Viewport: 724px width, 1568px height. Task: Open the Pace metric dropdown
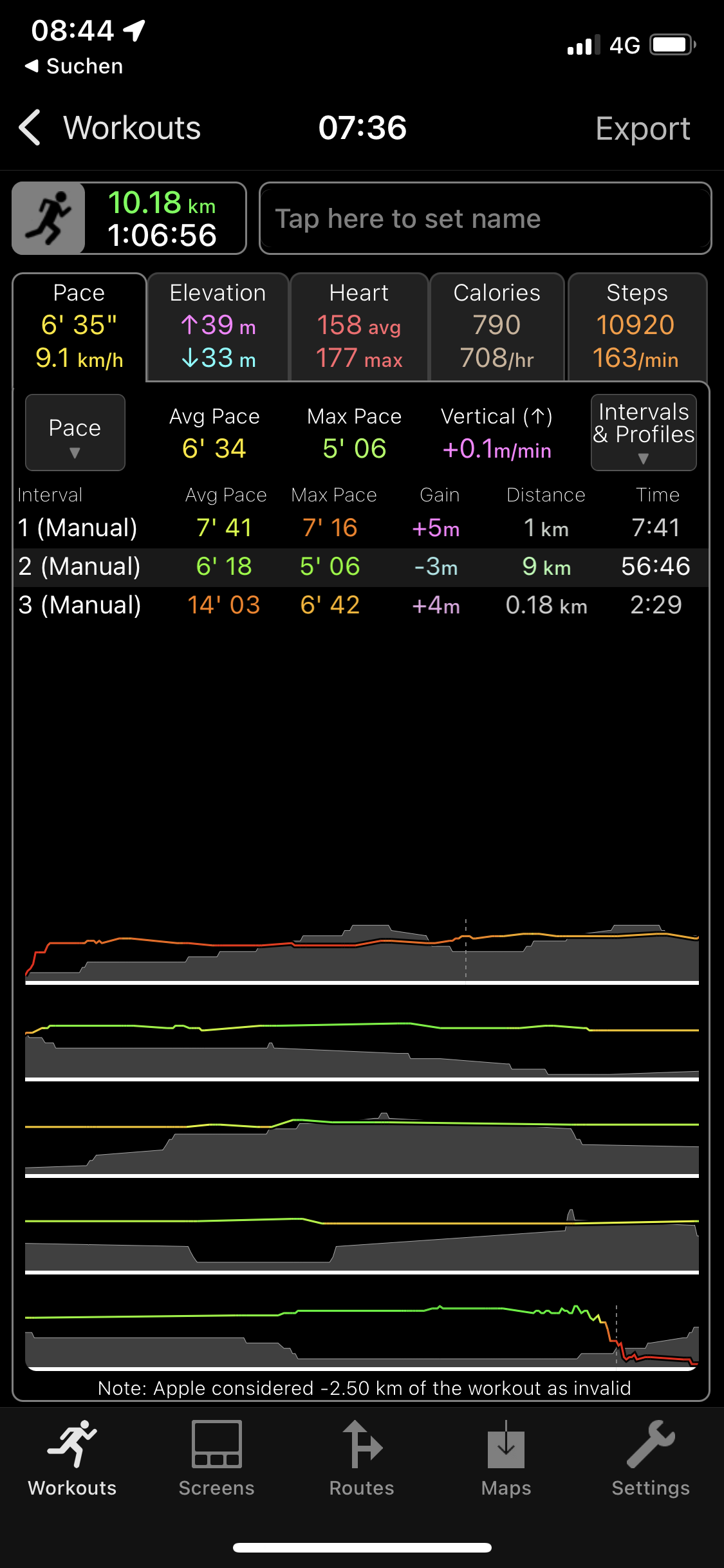coord(75,433)
